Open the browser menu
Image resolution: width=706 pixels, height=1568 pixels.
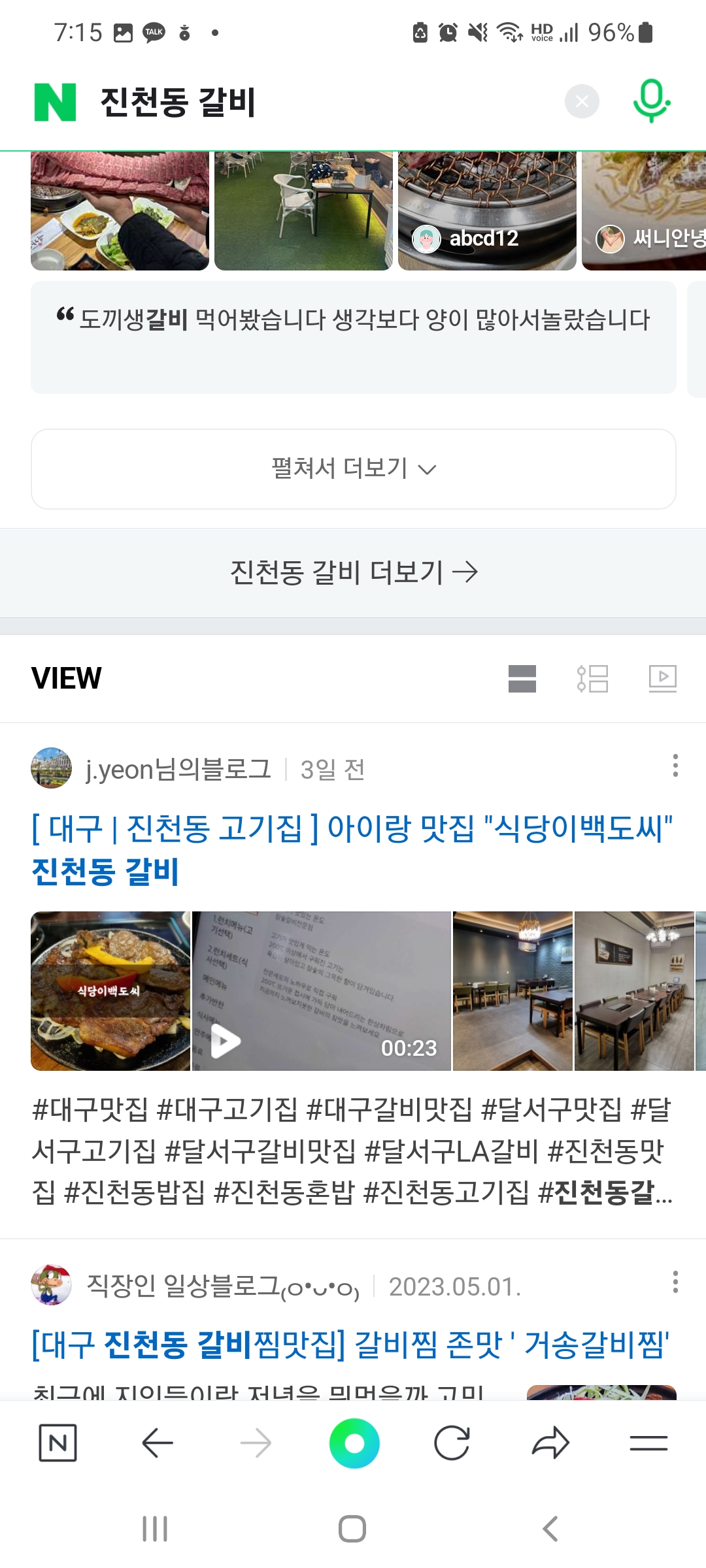point(648,1443)
